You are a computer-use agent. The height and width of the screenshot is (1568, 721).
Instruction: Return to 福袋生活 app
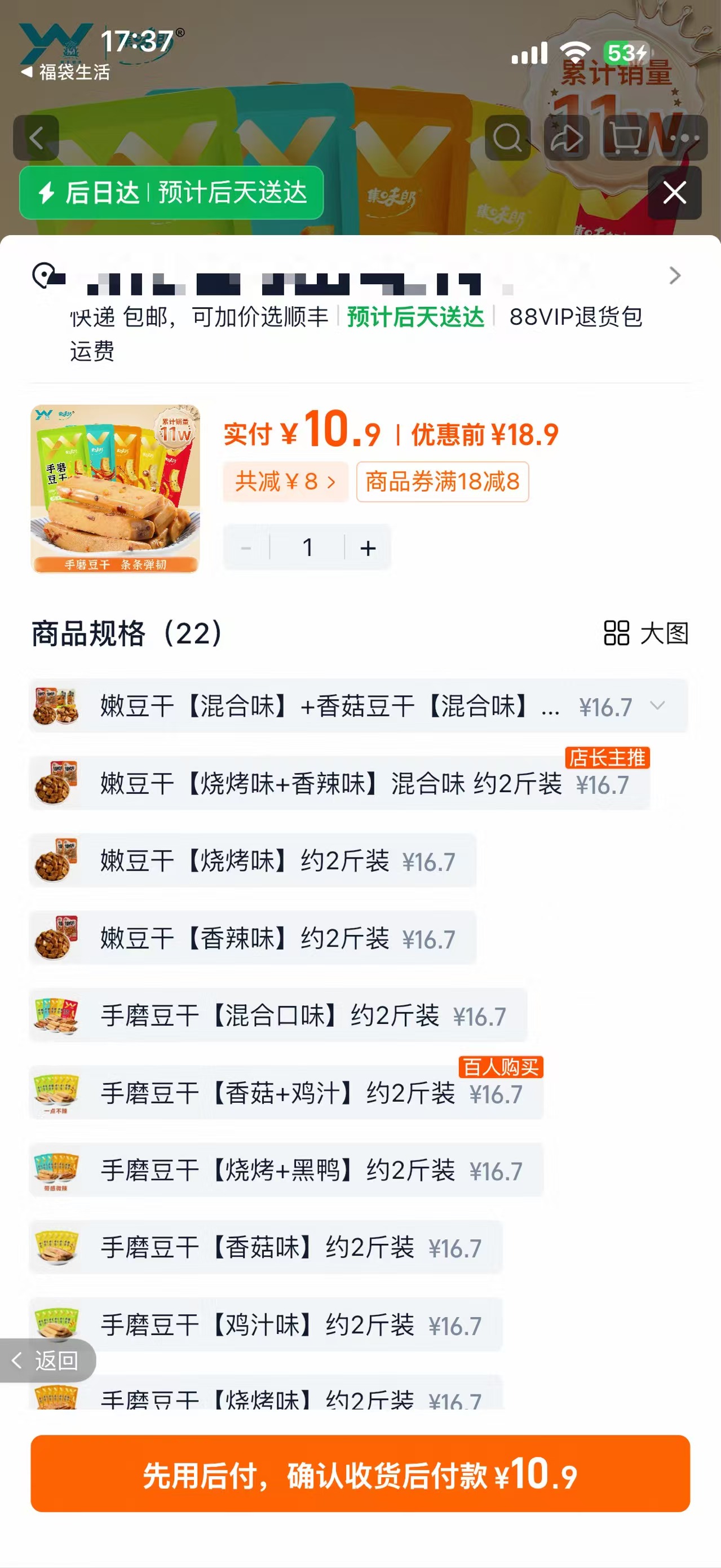pyautogui.click(x=65, y=72)
